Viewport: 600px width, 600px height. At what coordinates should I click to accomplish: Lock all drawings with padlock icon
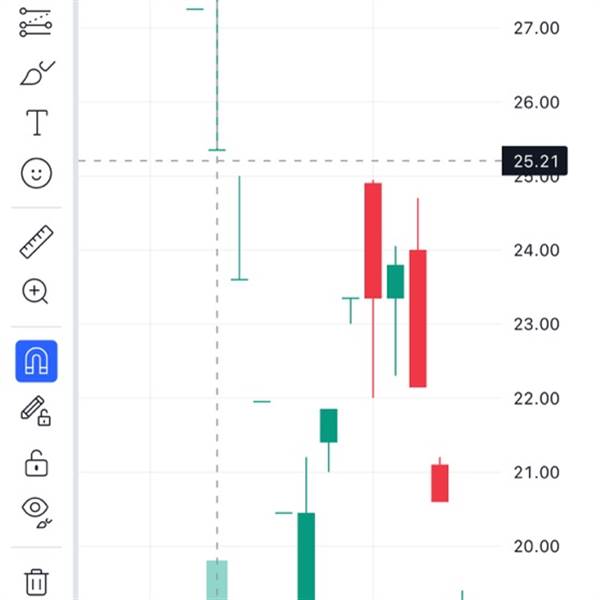[x=36, y=463]
